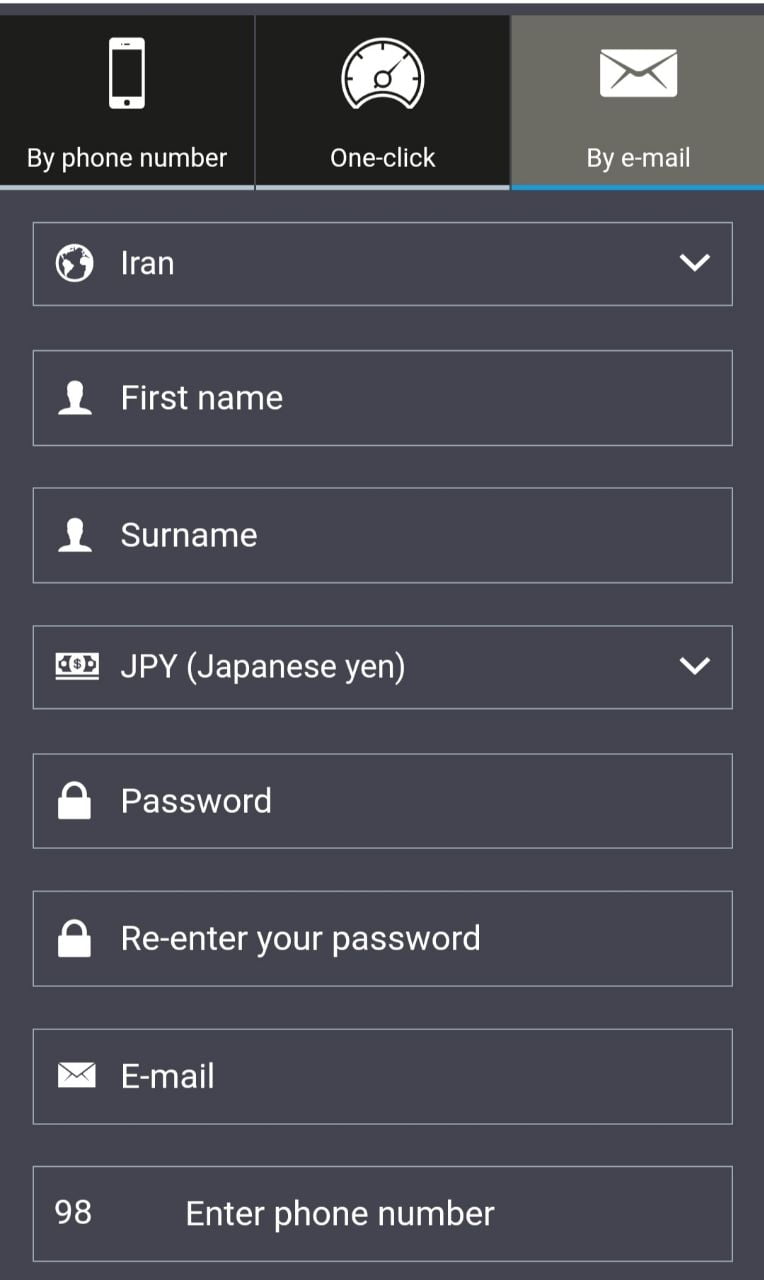
Task: Expand the JPY currency dropdown
Action: [382, 667]
